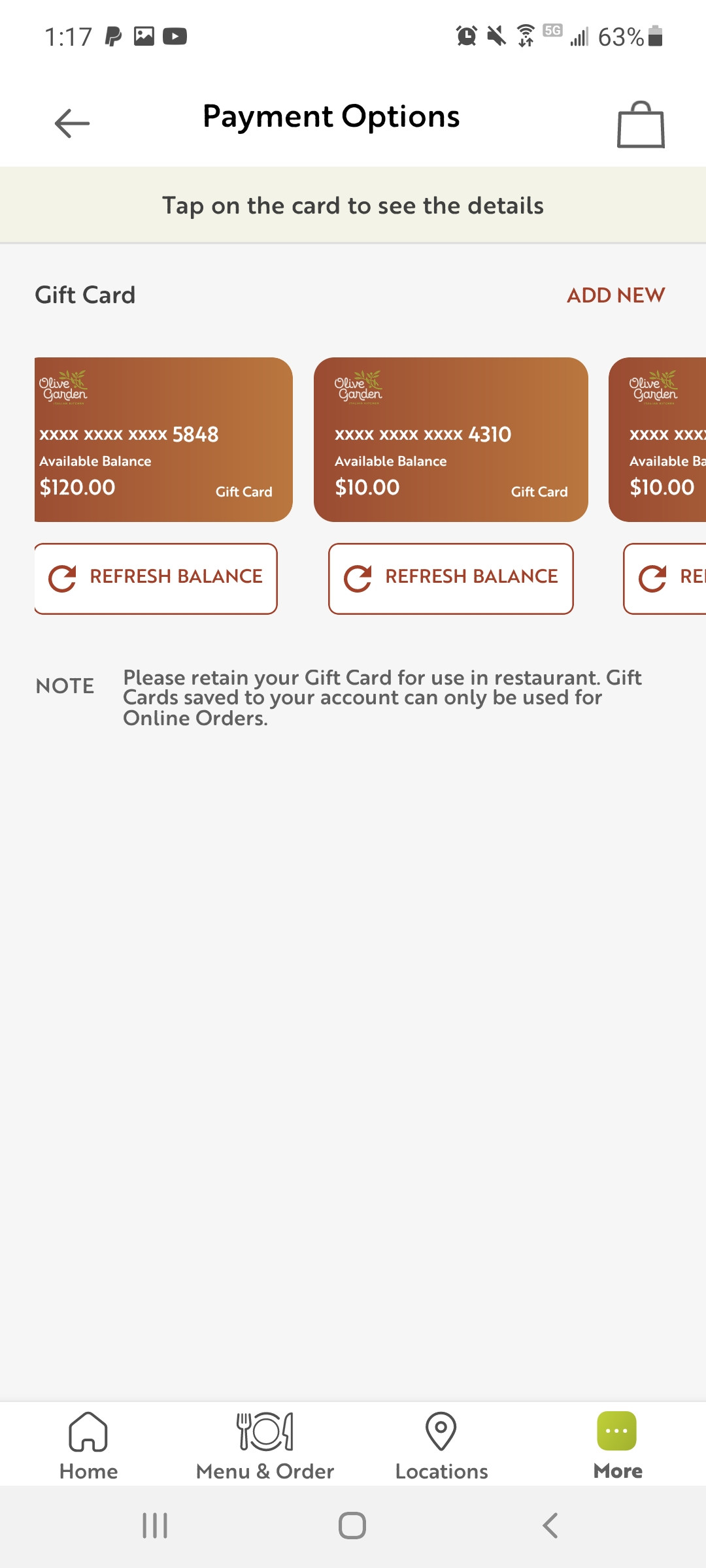This screenshot has width=706, height=1568.
Task: Open gift card ending in 4310
Action: click(x=451, y=439)
